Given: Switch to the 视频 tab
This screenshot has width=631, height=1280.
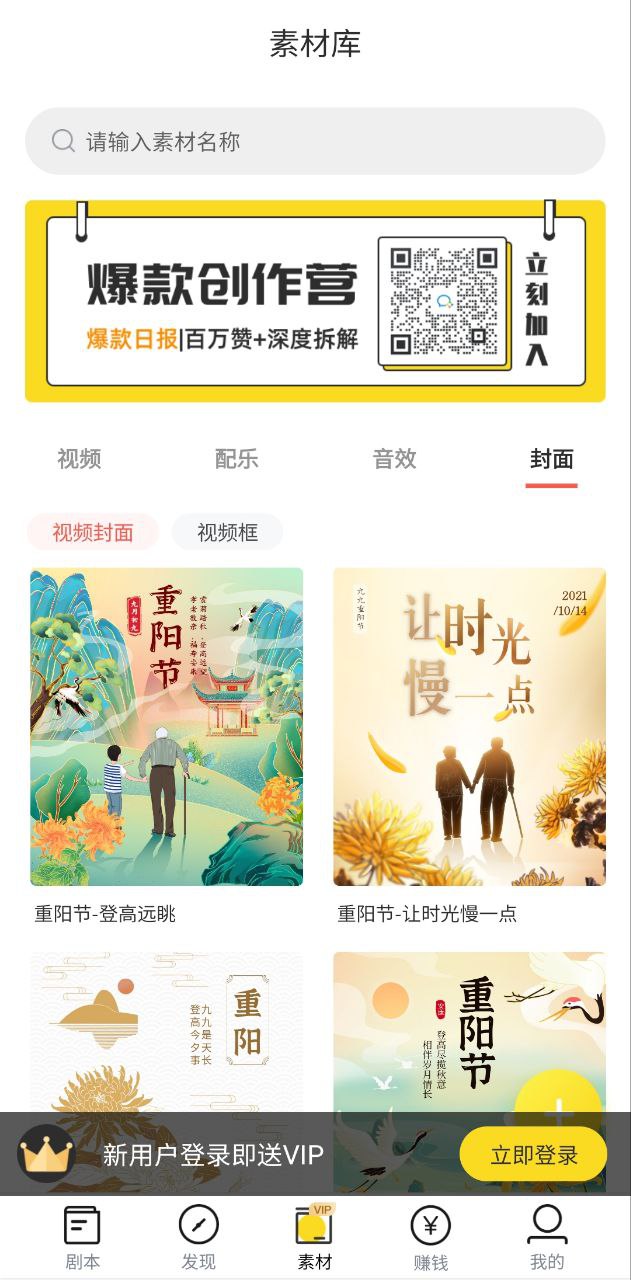Looking at the screenshot, I should [x=79, y=459].
